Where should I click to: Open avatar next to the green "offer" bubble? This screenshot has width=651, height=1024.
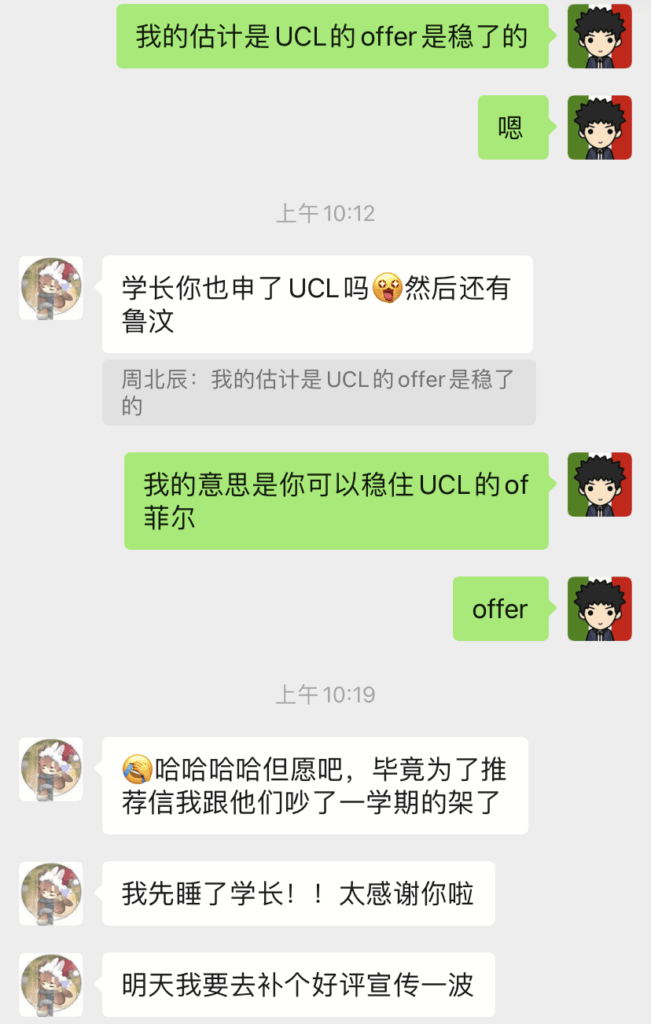pyautogui.click(x=599, y=608)
